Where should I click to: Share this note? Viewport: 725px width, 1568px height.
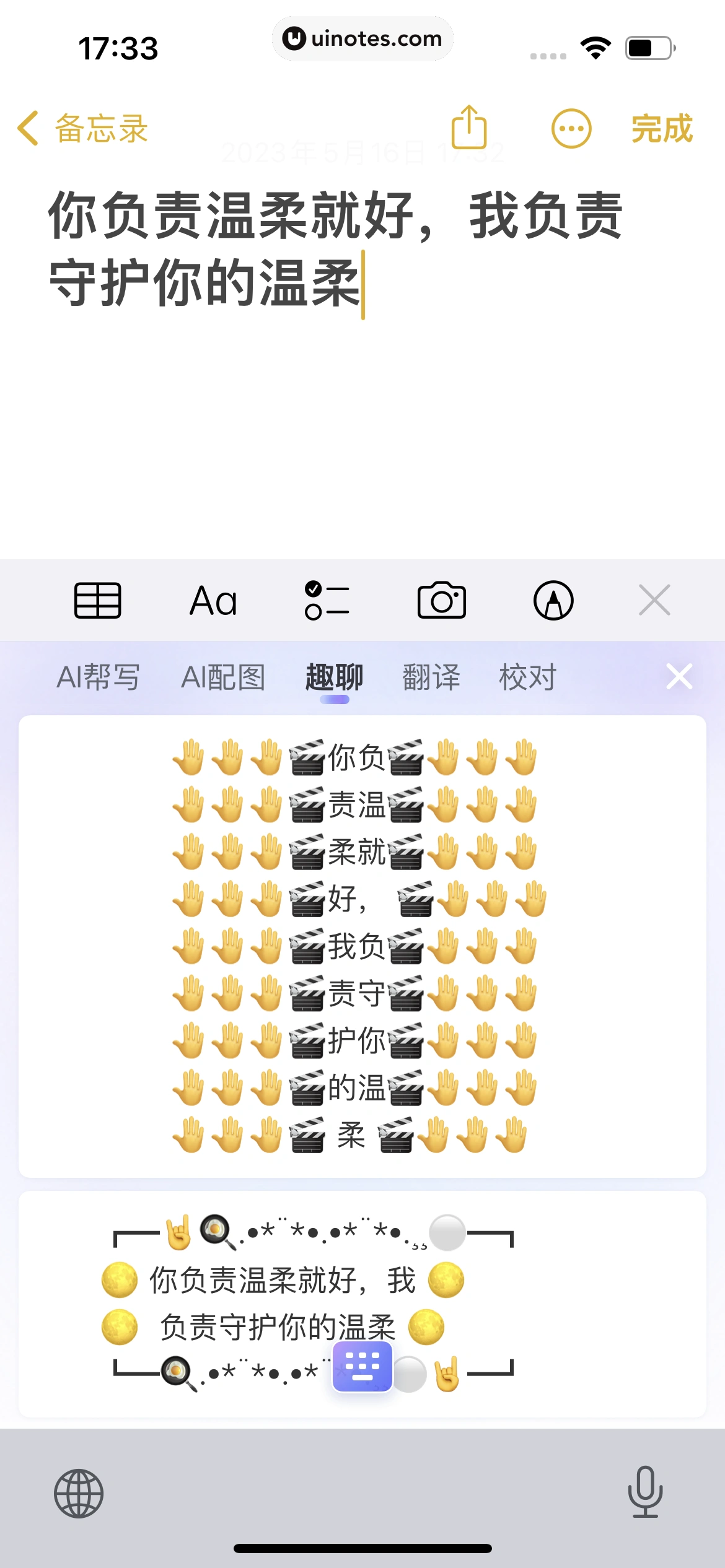point(469,128)
